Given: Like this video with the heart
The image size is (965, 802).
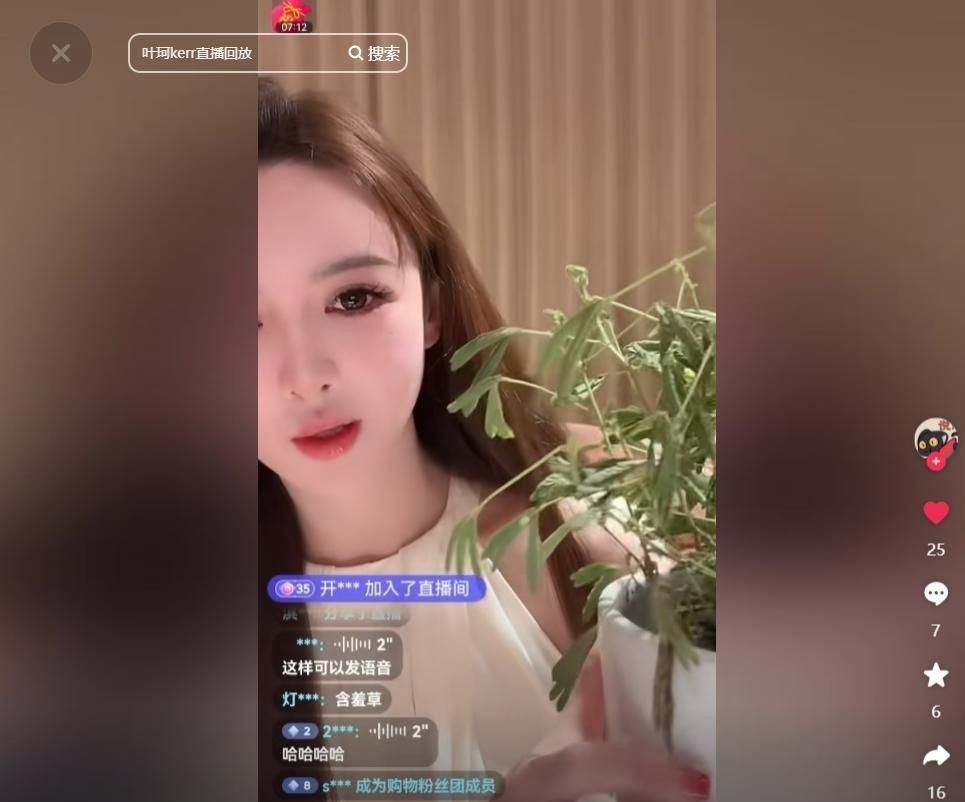Looking at the screenshot, I should point(935,513).
